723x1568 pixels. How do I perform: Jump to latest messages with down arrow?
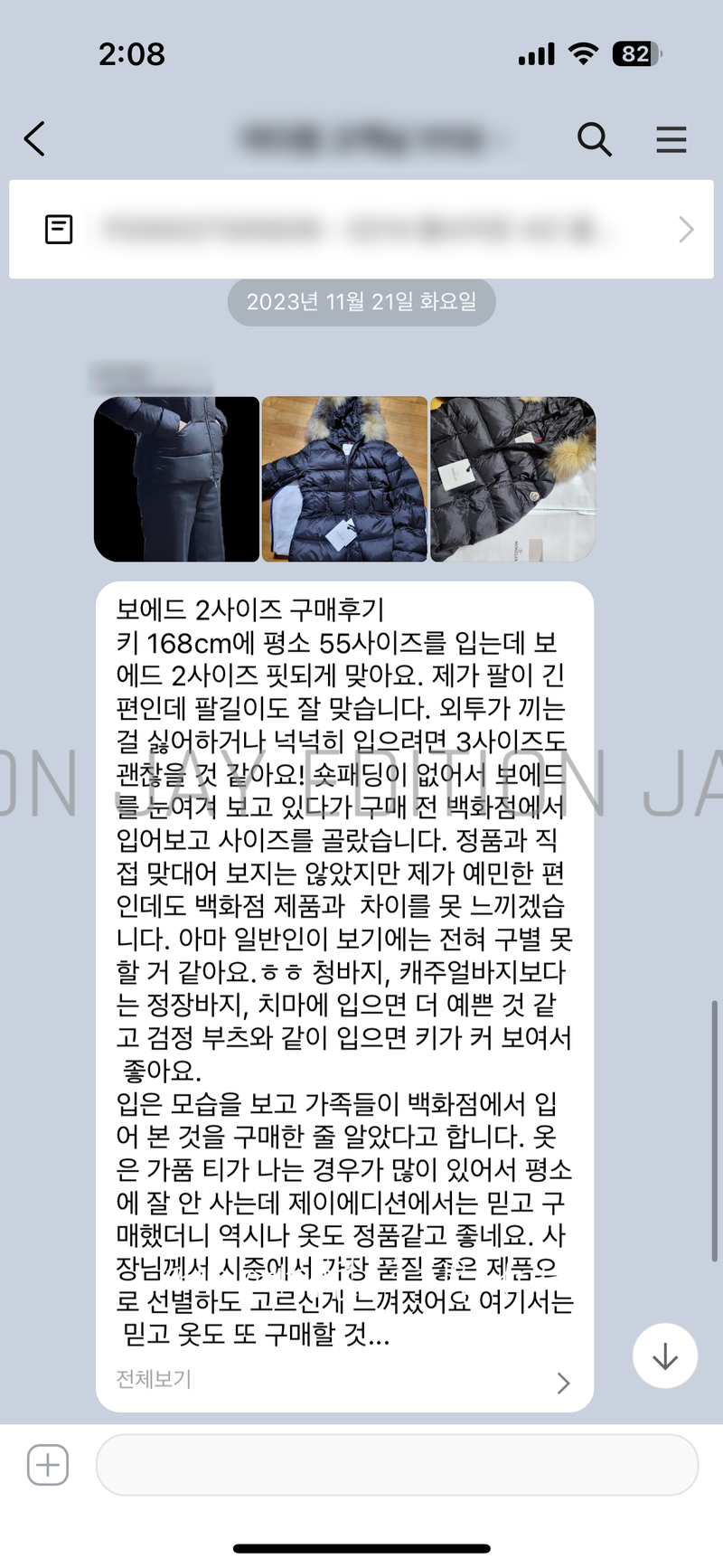[x=664, y=1355]
